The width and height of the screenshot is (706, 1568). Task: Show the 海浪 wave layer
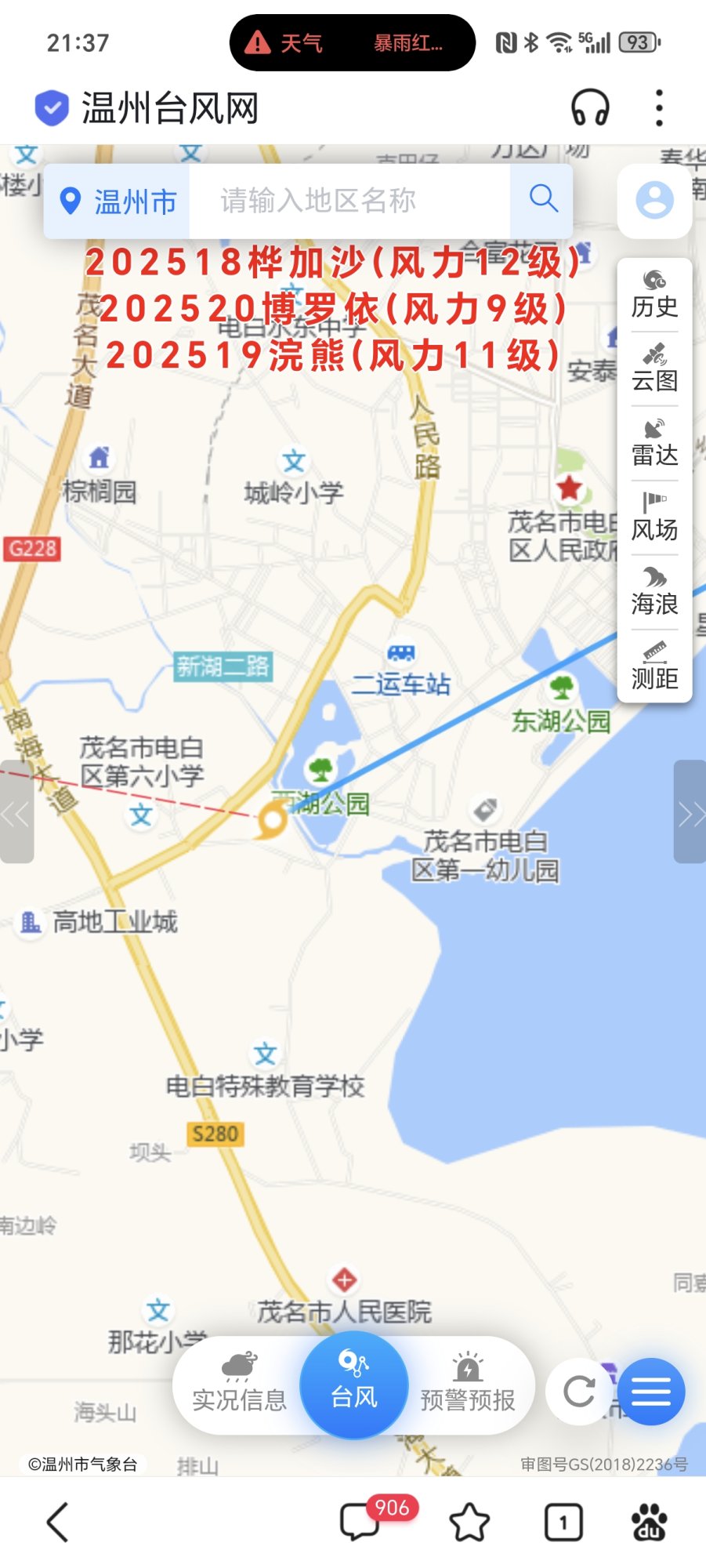click(x=654, y=593)
